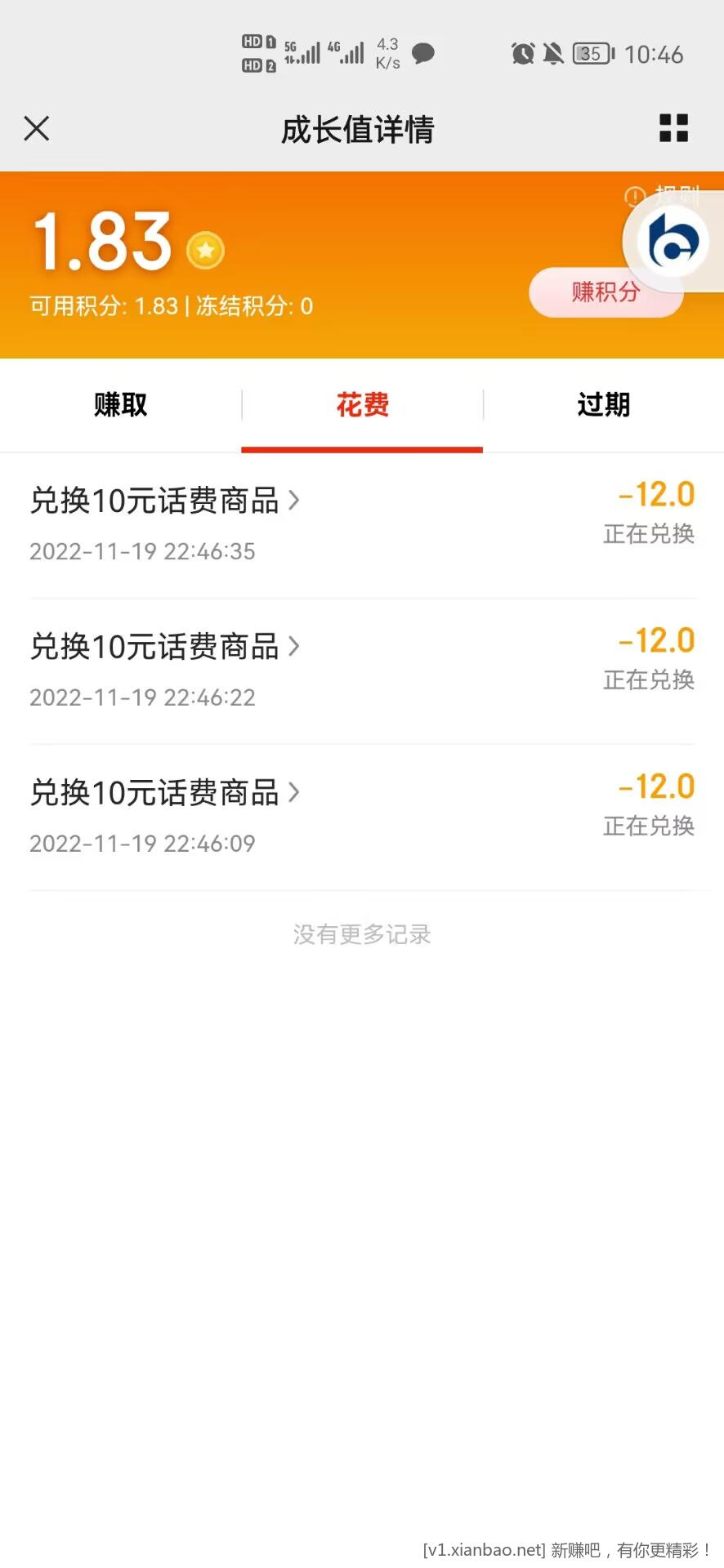
Task: Open the 兑换10元话费商品 record from 22:46:09
Action: tap(362, 817)
